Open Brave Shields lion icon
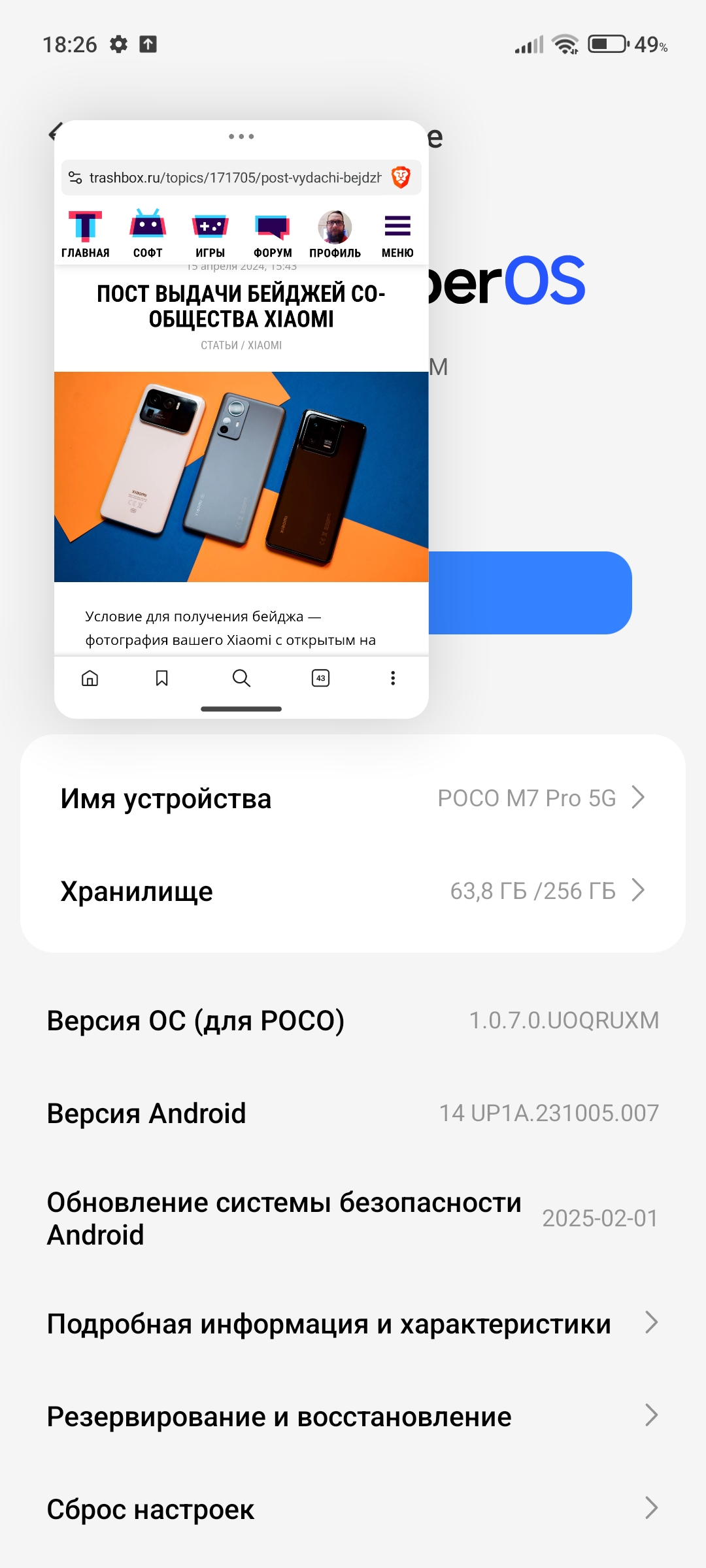Screen dimensions: 706x1568 pyautogui.click(x=401, y=177)
